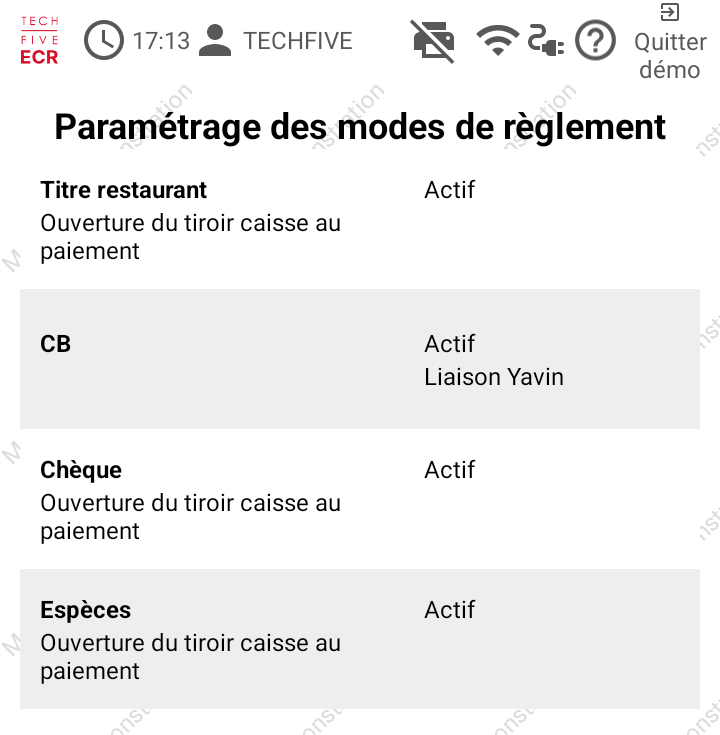Open the CB payment mode row

pos(359,360)
